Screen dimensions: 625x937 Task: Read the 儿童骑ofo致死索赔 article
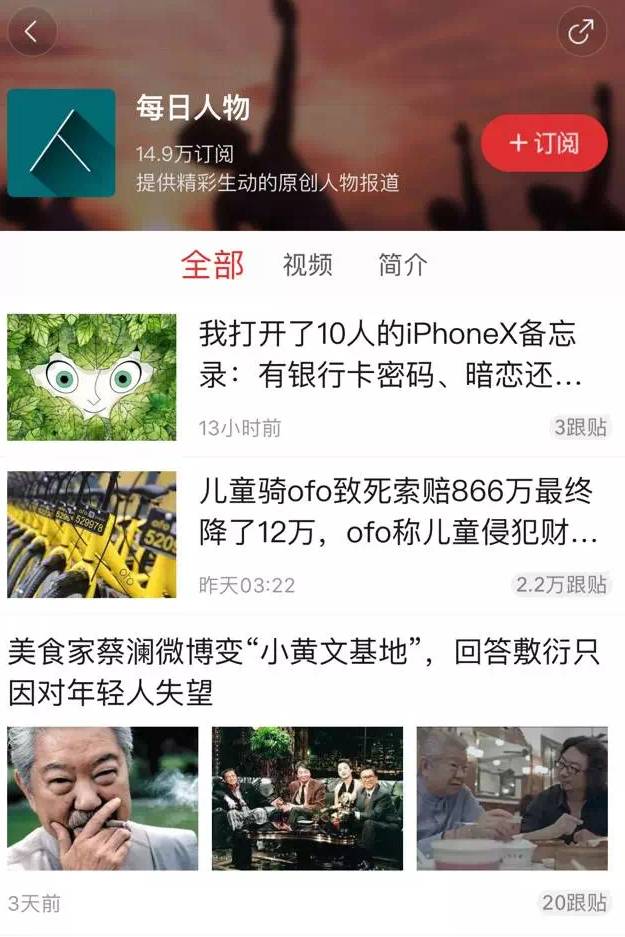(397, 512)
